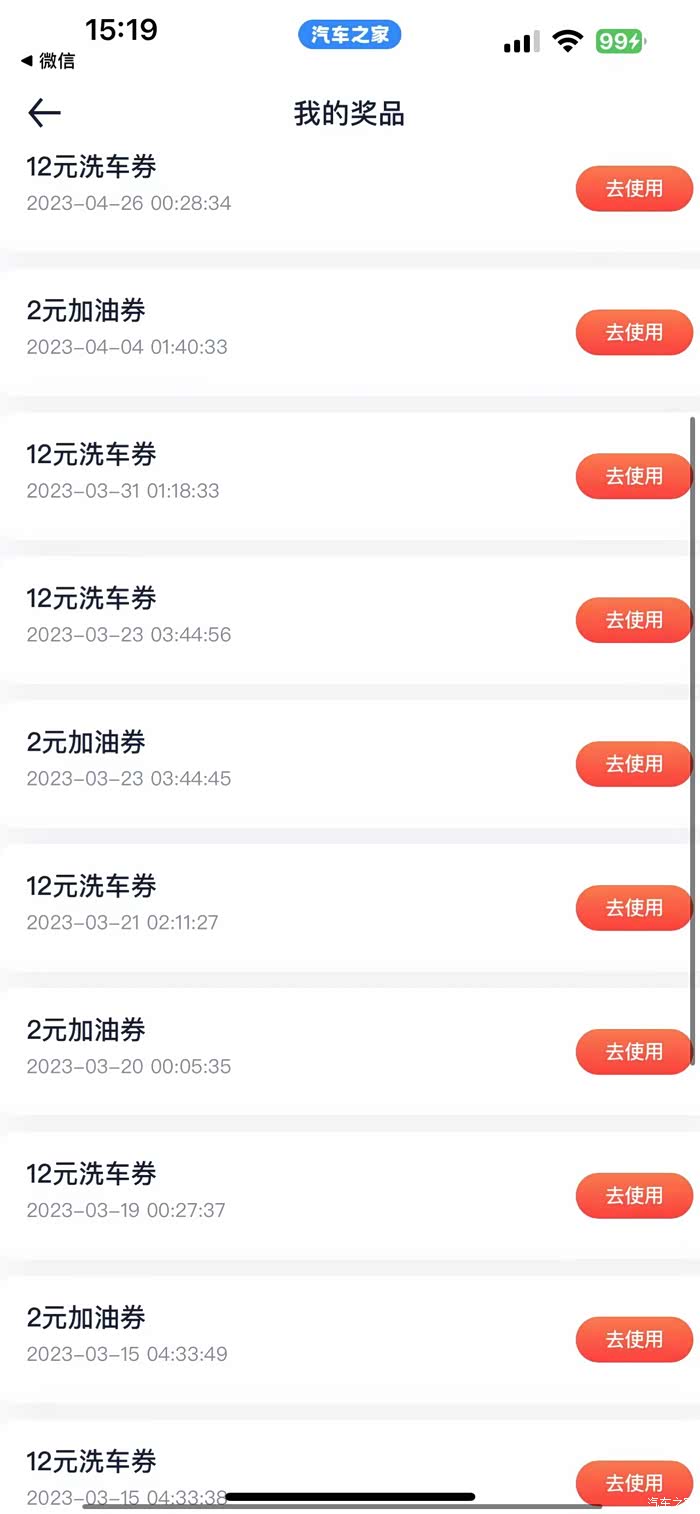Redeem the 12元洗车券 from 2023-03-31
This screenshot has width=700, height=1514.
[x=634, y=477]
